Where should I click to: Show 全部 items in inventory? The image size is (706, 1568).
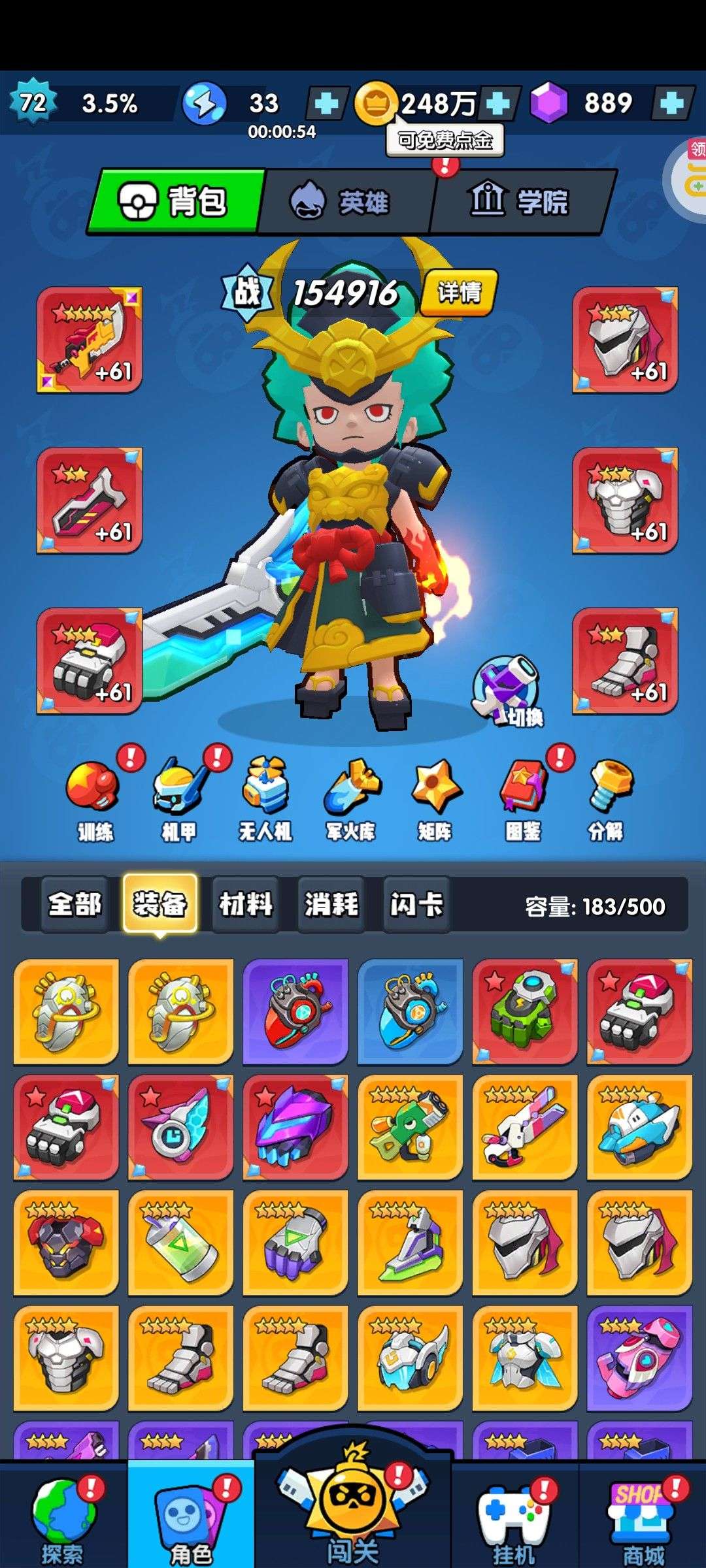(x=75, y=905)
